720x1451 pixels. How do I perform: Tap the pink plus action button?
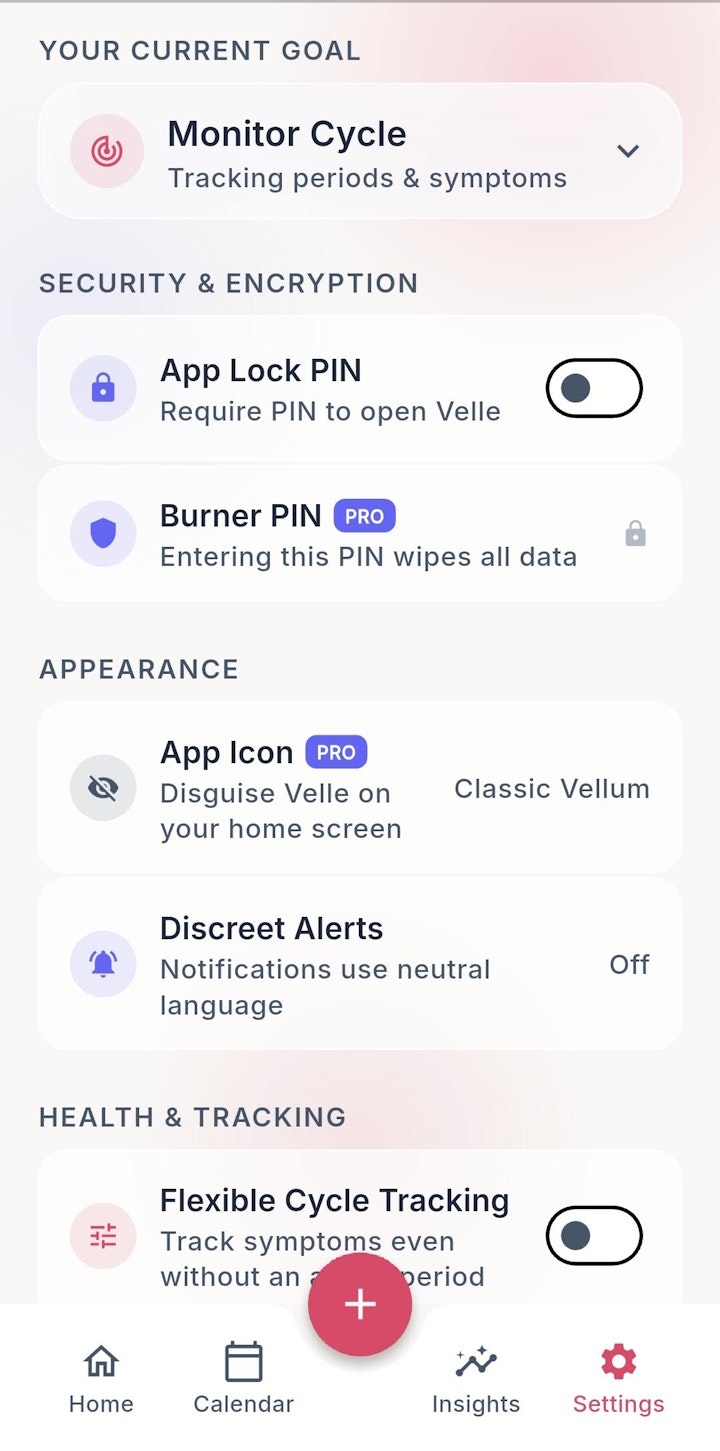tap(360, 1304)
